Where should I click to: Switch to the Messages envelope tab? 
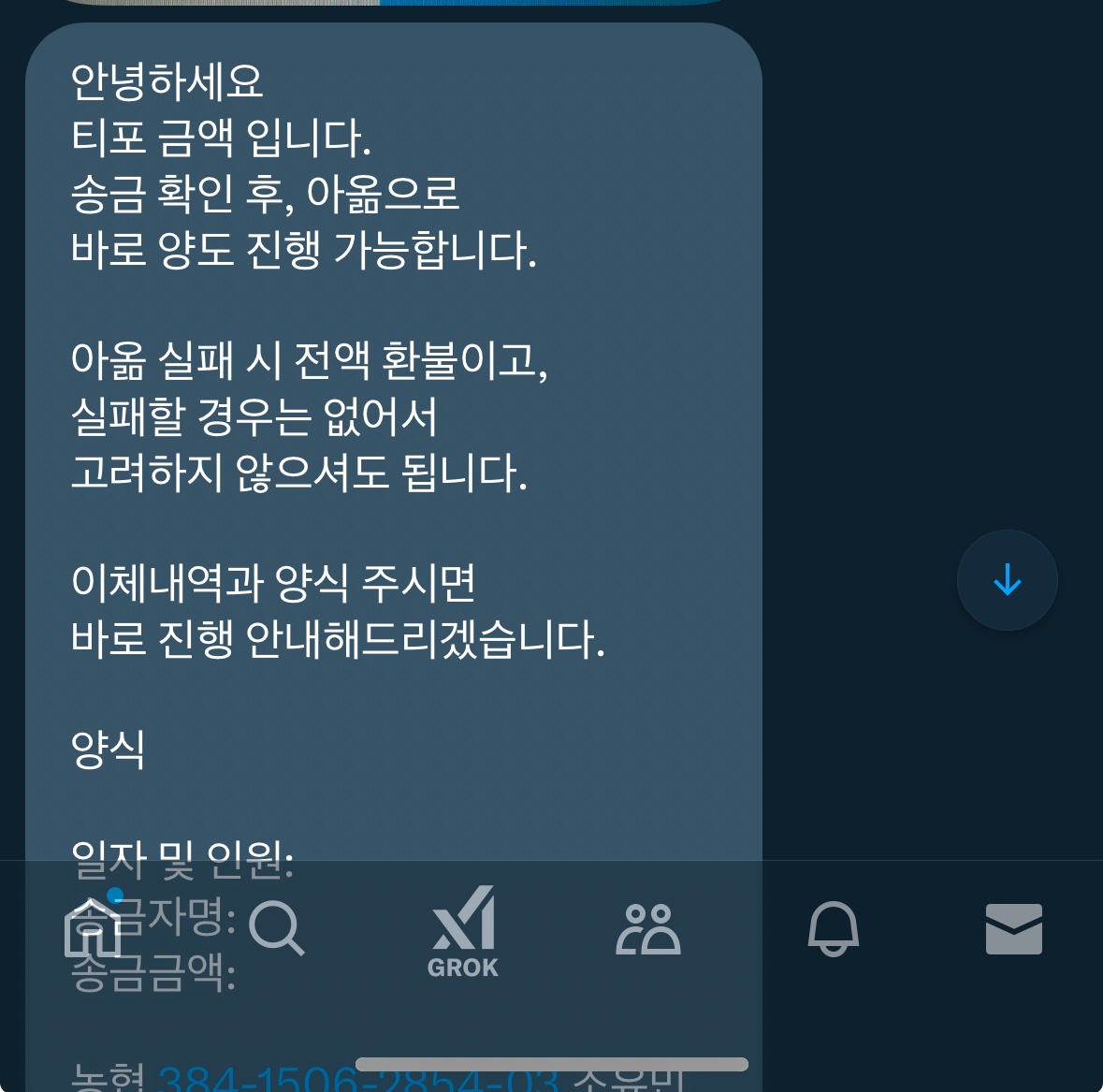tap(1013, 928)
